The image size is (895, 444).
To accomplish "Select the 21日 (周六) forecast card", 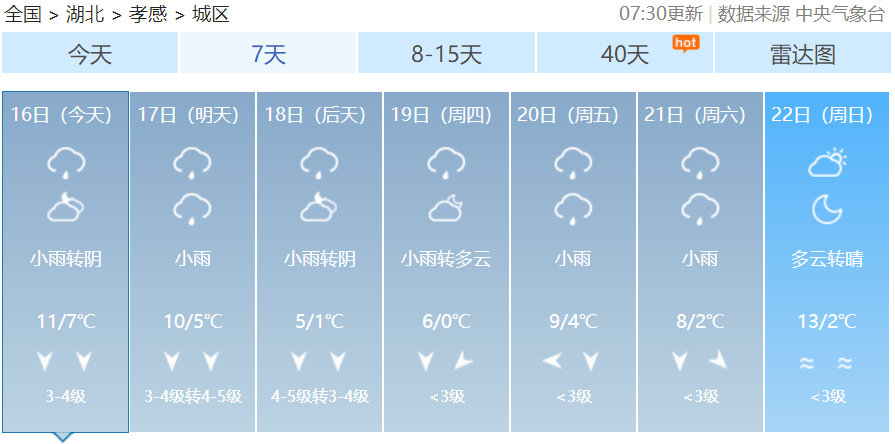I will 700,262.
